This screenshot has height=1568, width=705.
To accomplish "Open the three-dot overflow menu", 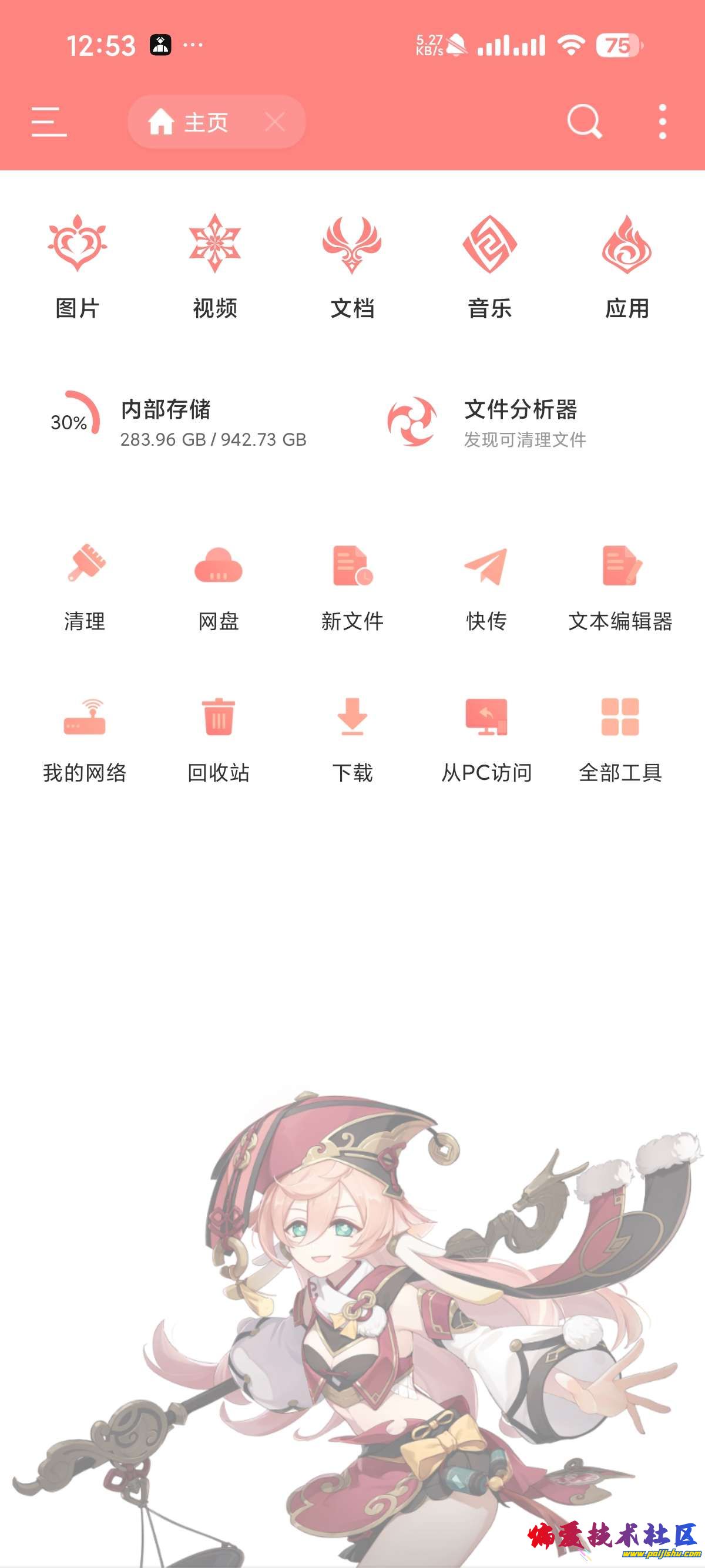I will (662, 122).
